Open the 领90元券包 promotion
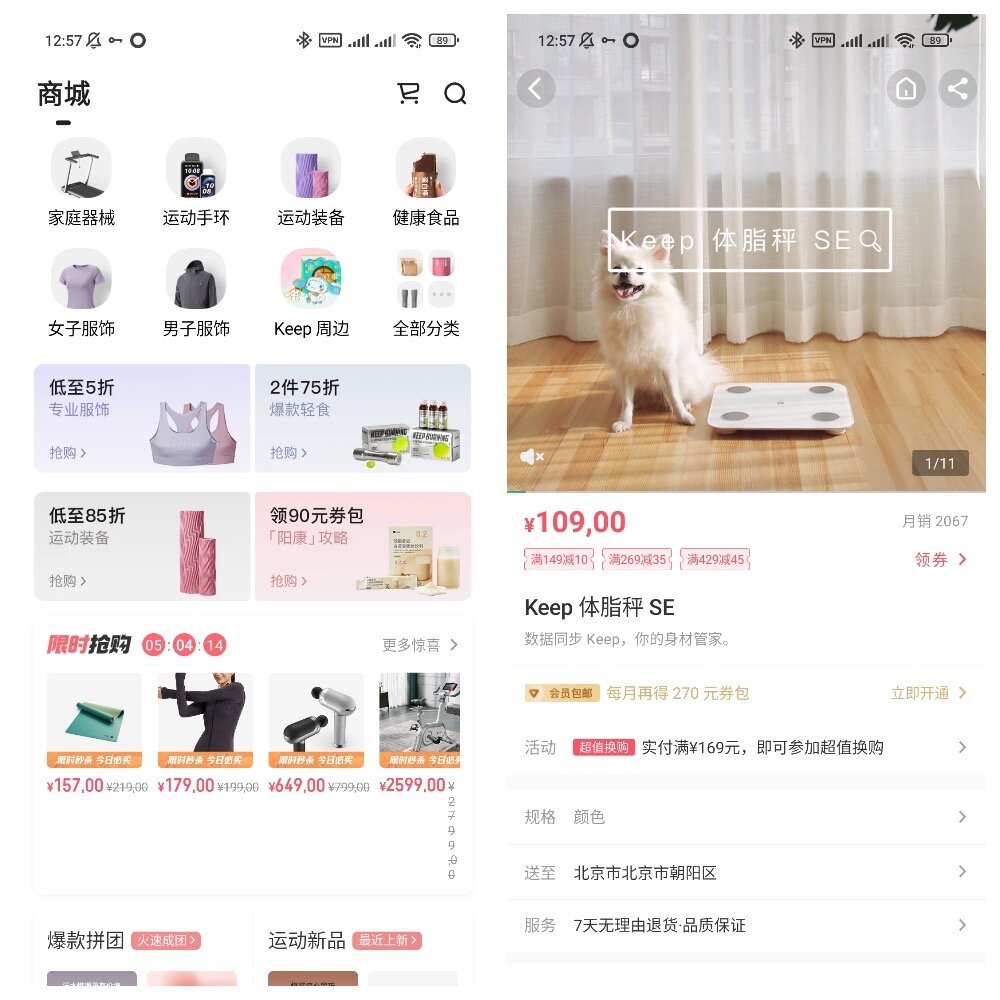This screenshot has width=1000, height=1000. point(362,545)
